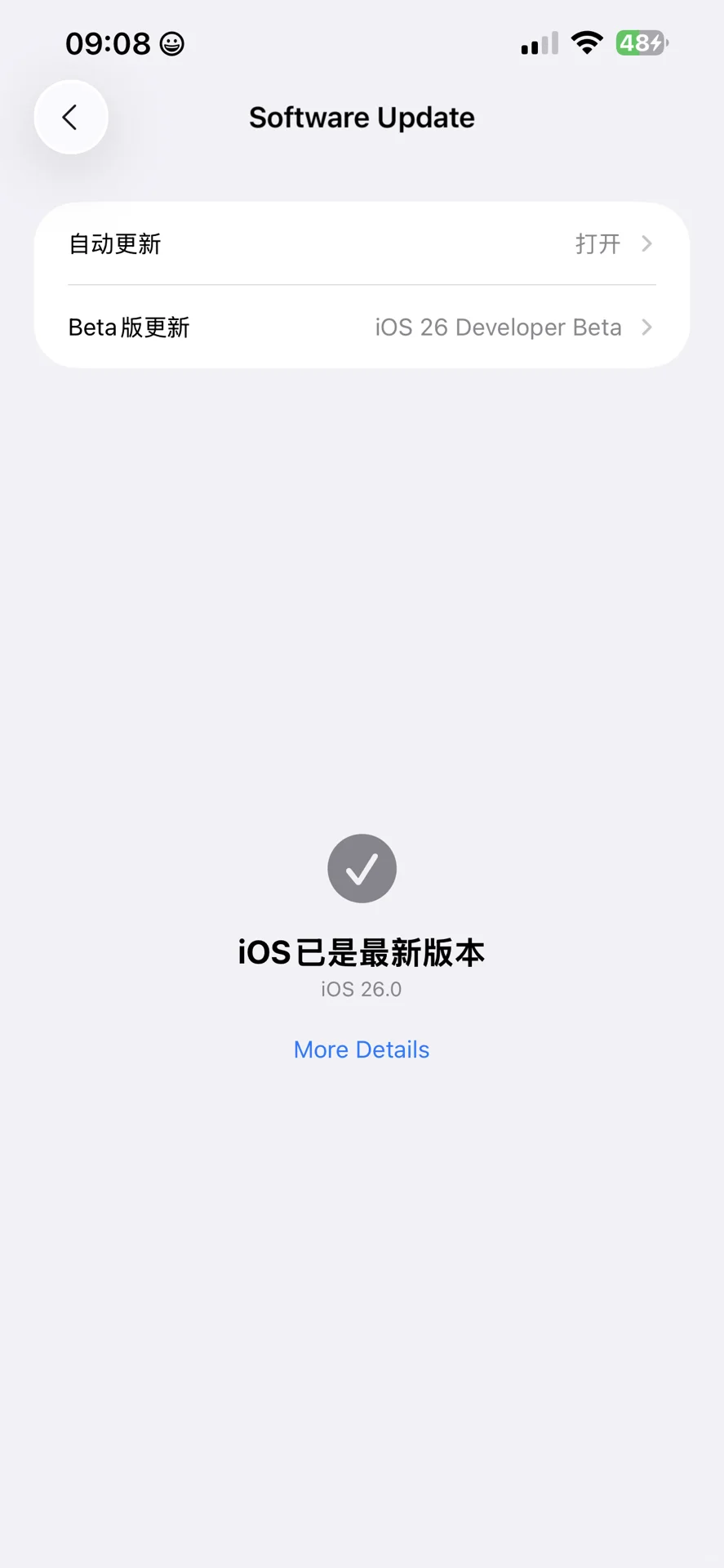
Task: Tap the back chevron arrow
Action: coord(71,117)
